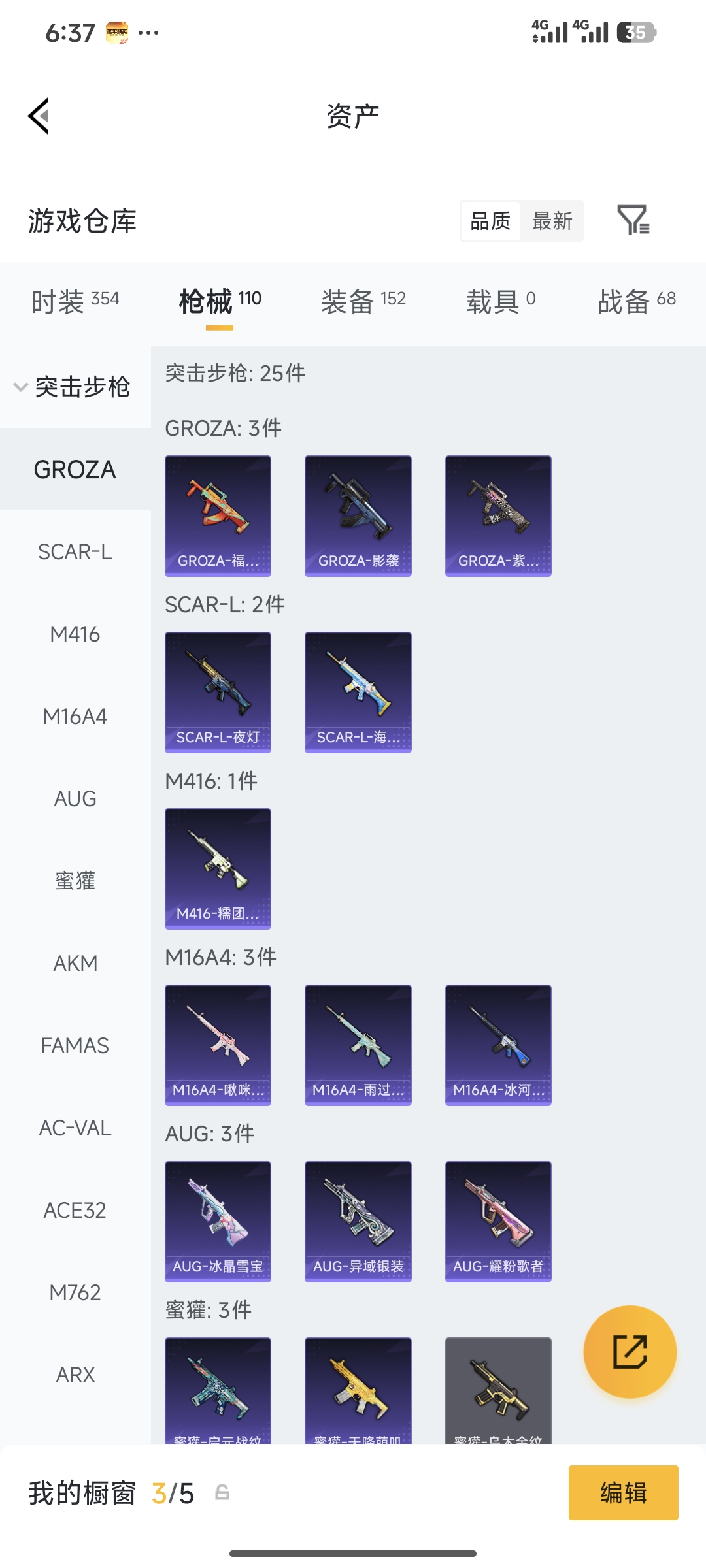Go back using the top-left arrow
This screenshot has height=1568, width=706.
tap(39, 116)
